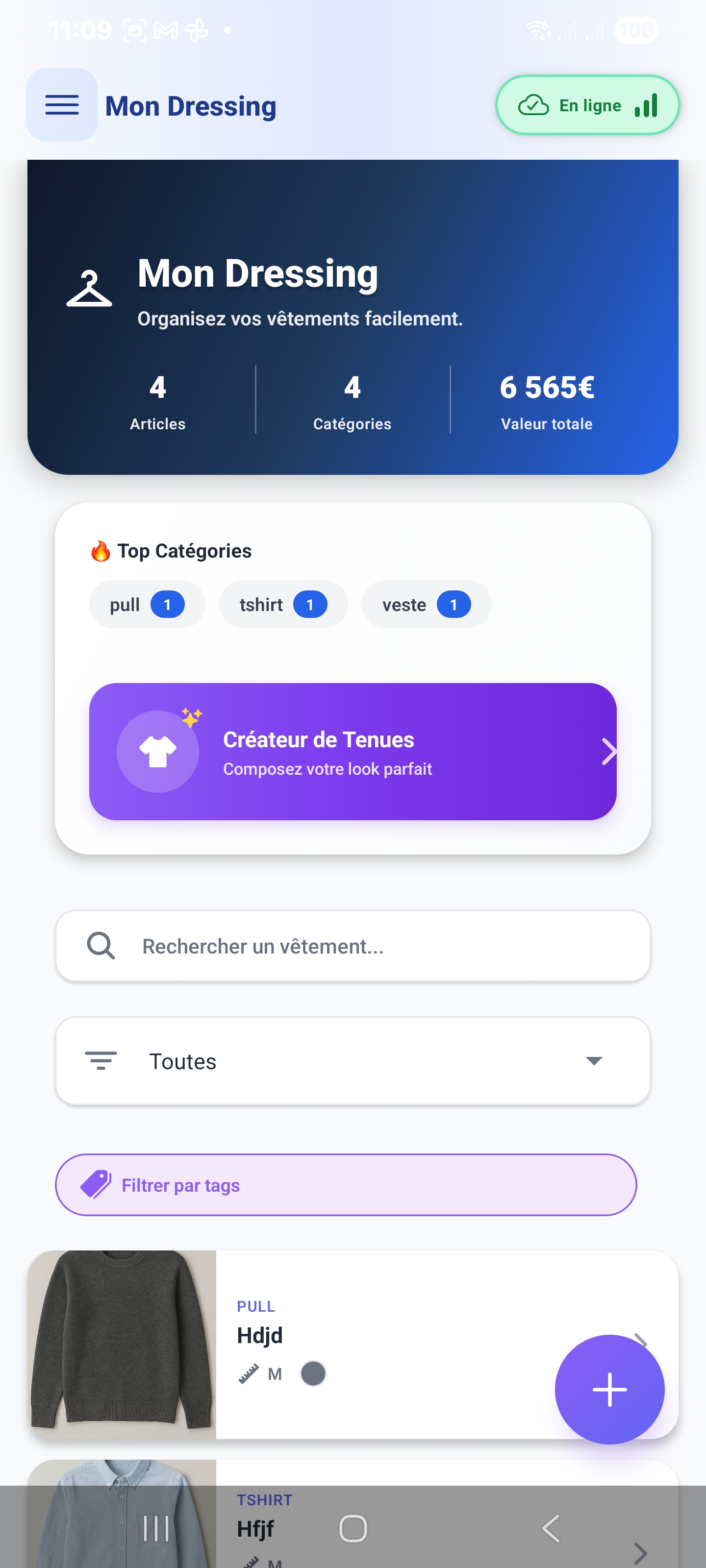This screenshot has height=1568, width=706.
Task: Open Filtrer par tags
Action: (345, 1185)
